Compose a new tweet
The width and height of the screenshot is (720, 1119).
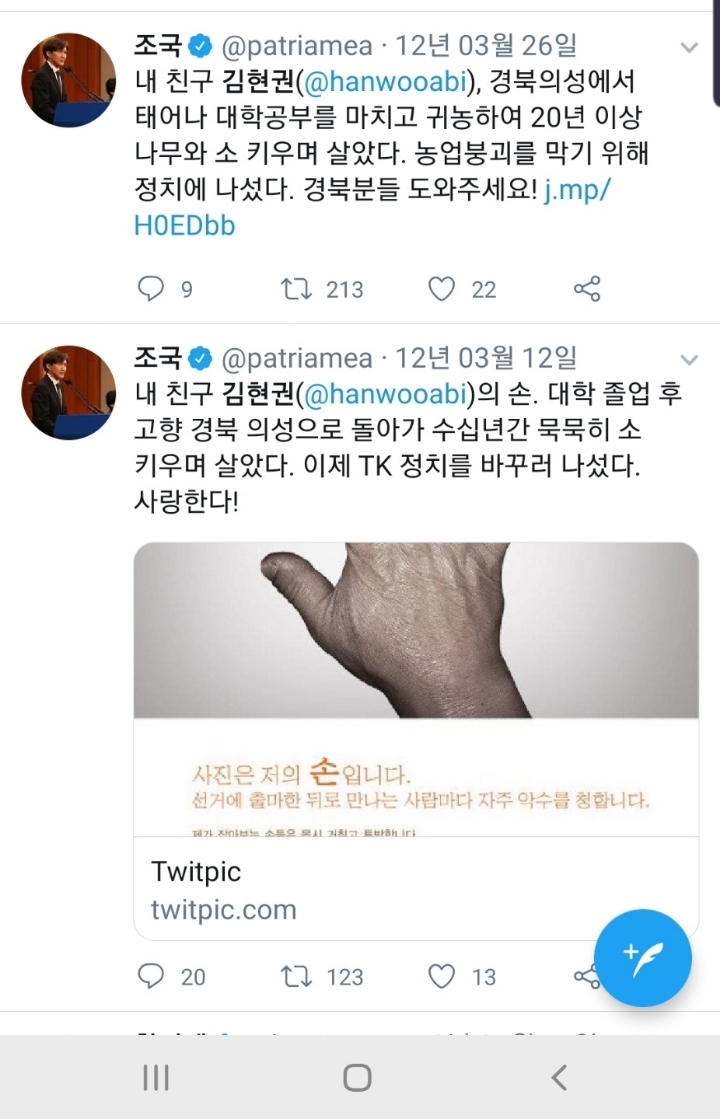[x=642, y=958]
